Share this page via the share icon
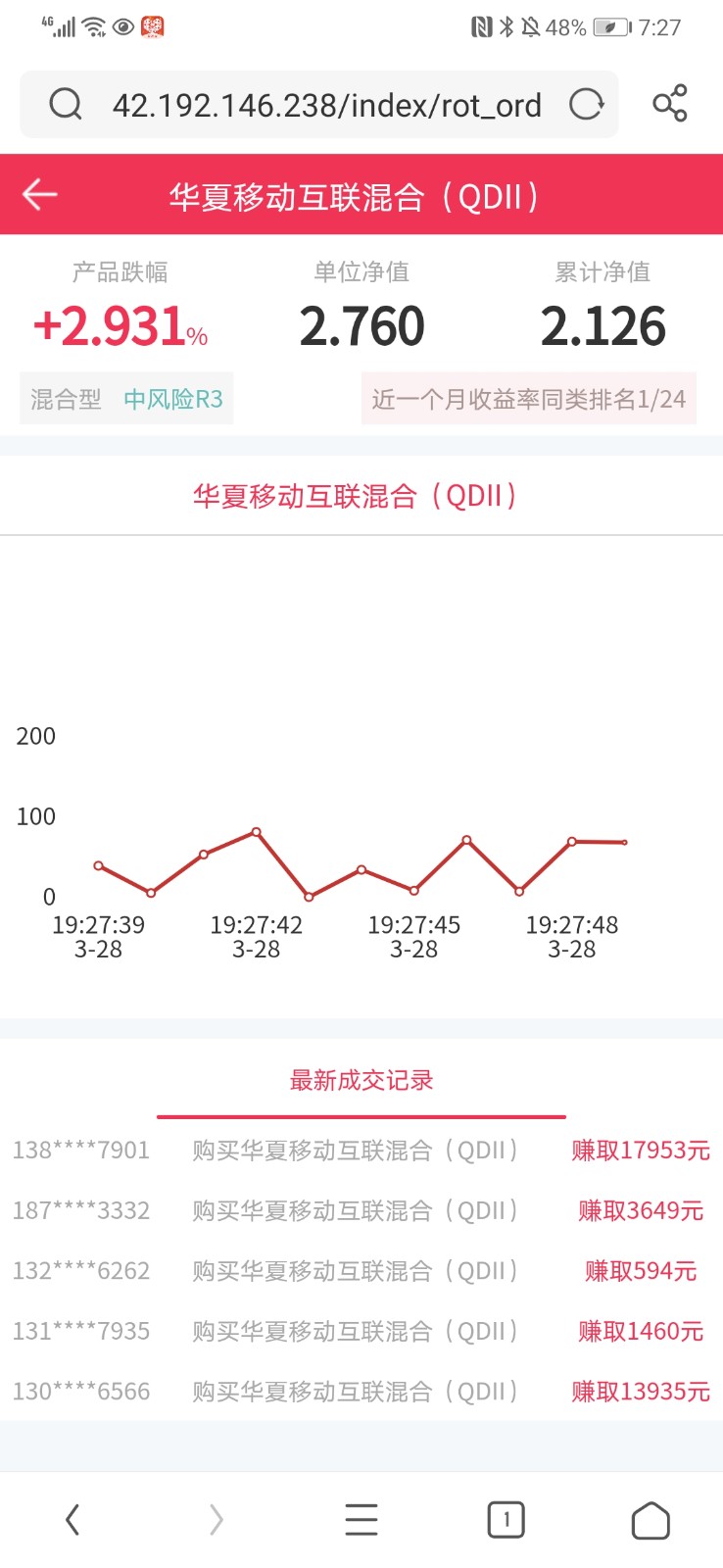 pyautogui.click(x=670, y=103)
